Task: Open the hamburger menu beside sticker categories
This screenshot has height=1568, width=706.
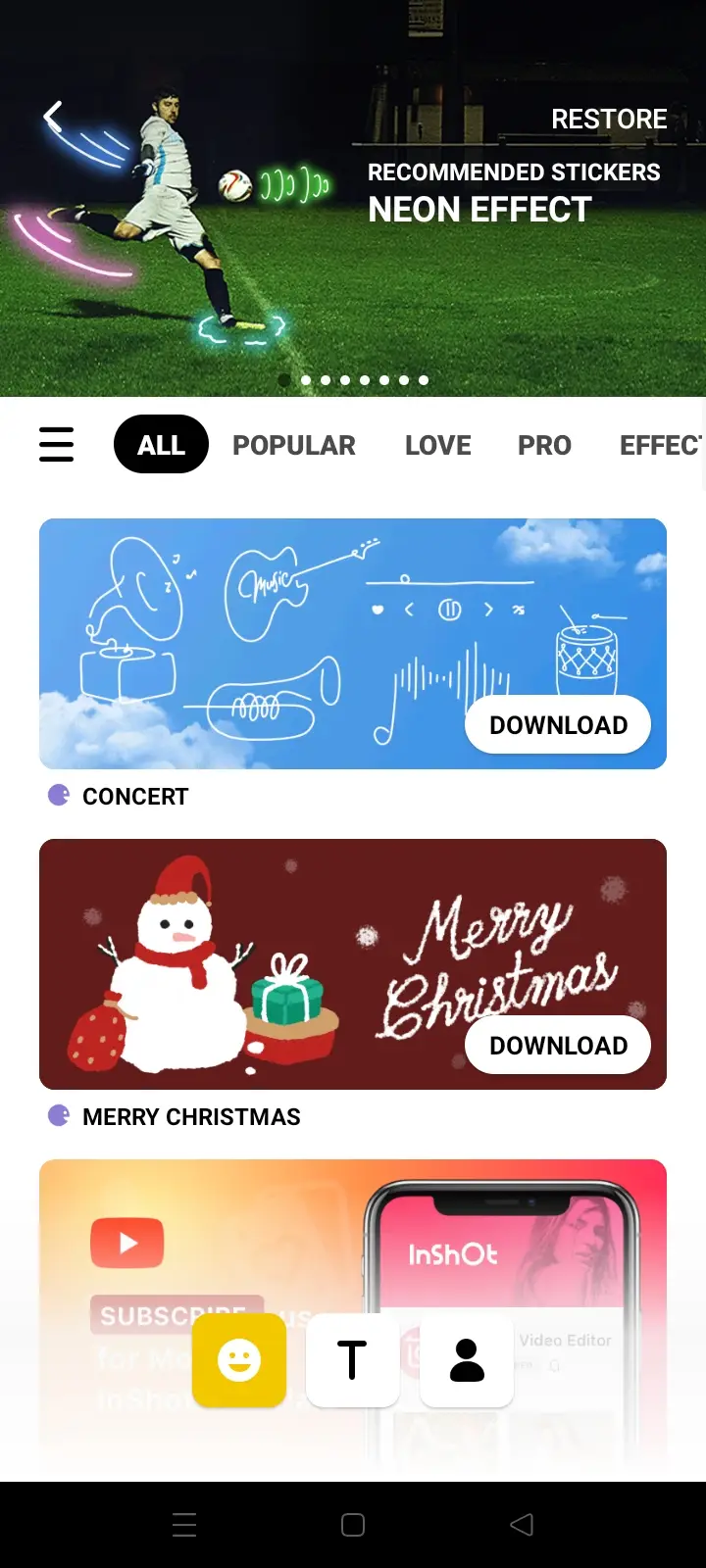Action: tap(56, 444)
